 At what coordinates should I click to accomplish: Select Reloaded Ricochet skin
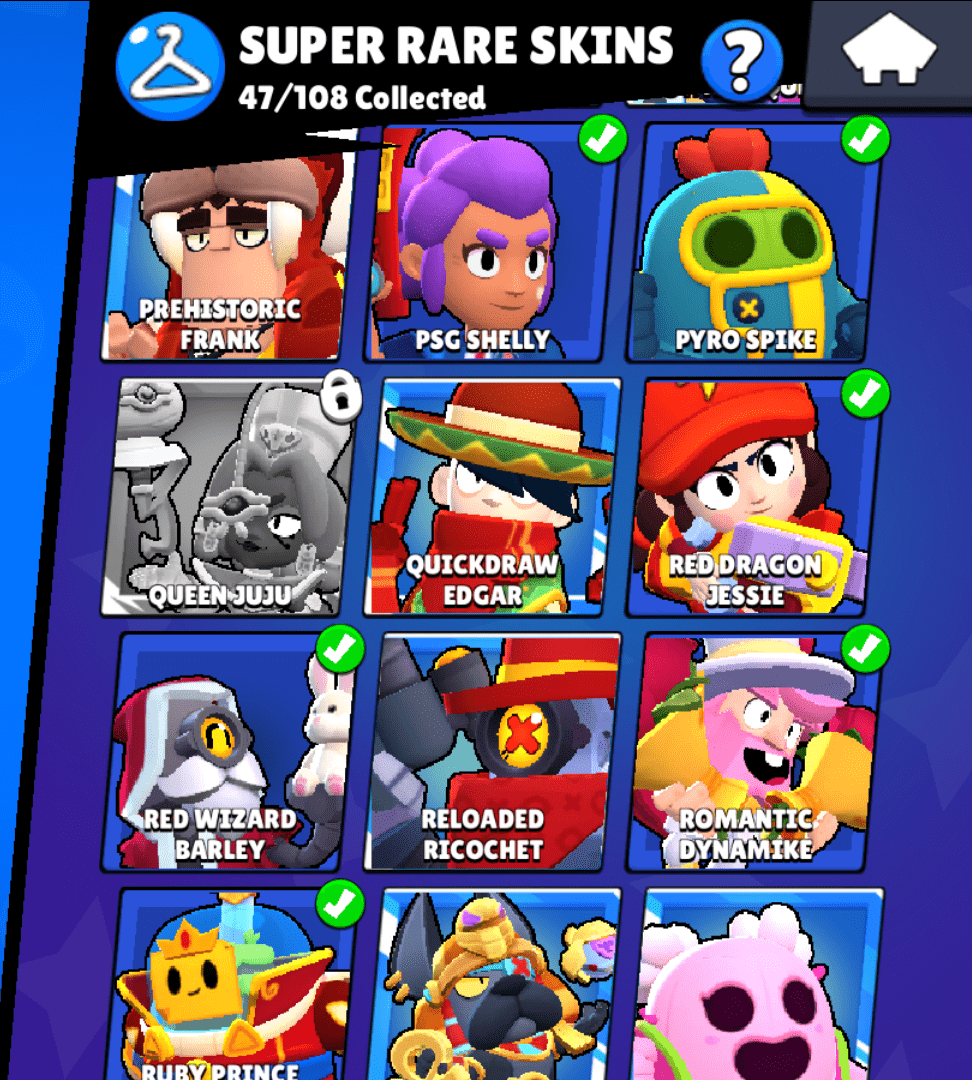(x=490, y=752)
